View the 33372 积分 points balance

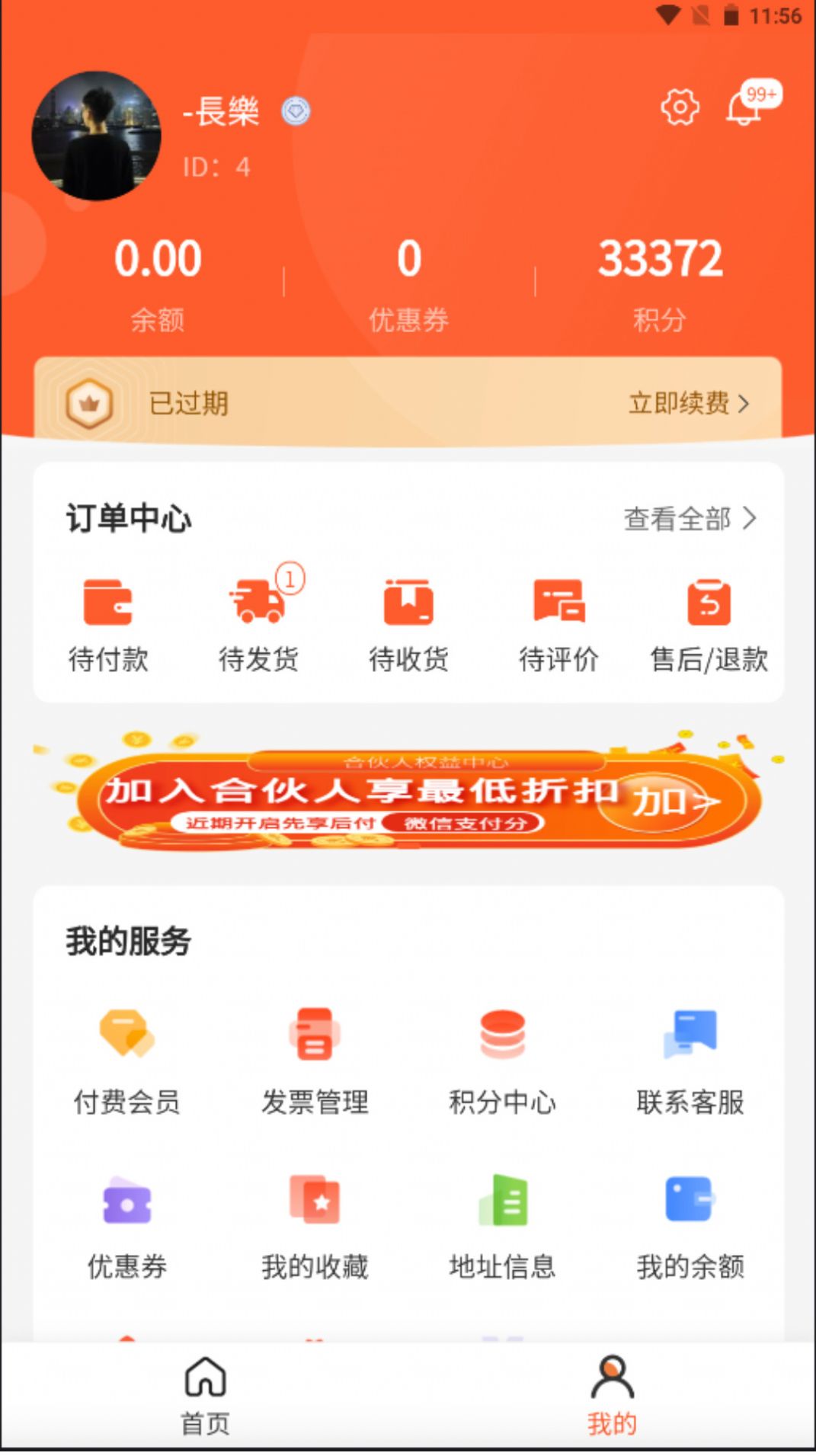(x=660, y=282)
